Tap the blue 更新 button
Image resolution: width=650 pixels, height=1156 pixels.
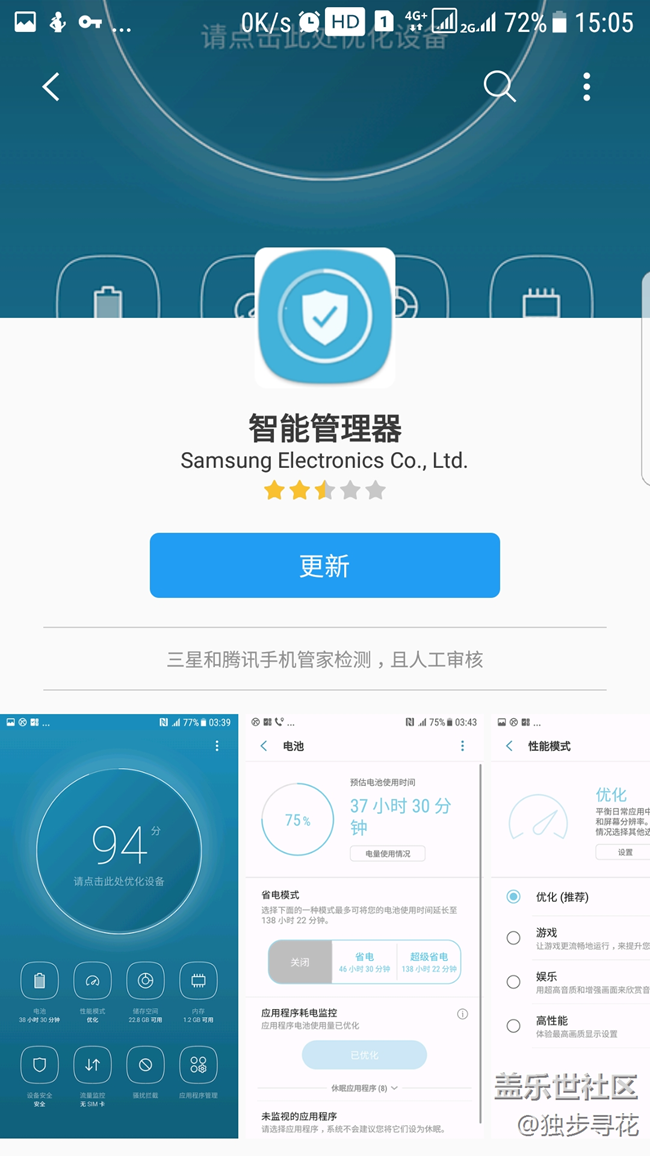[325, 565]
